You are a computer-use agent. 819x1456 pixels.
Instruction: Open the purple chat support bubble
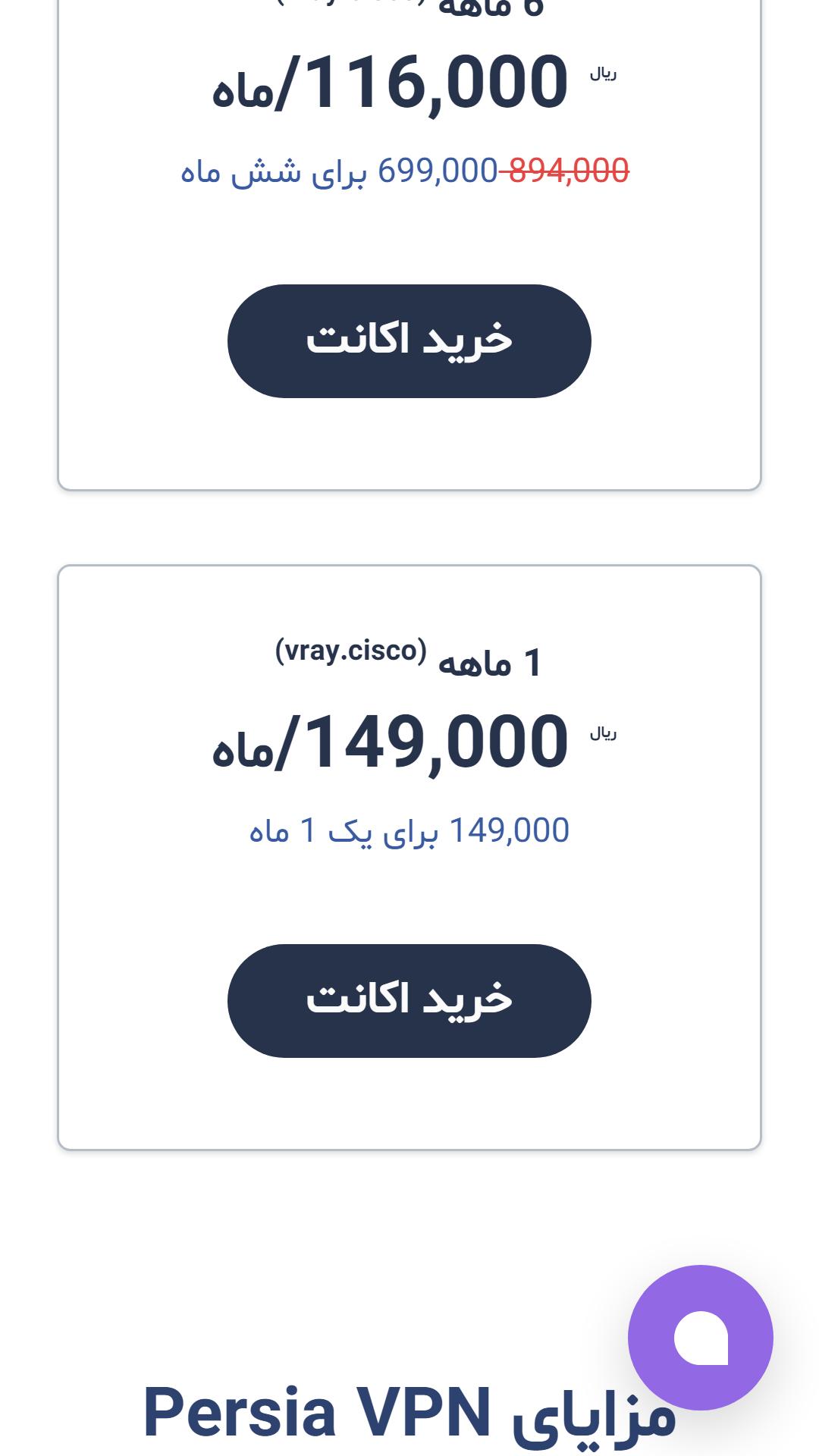pos(701,1338)
